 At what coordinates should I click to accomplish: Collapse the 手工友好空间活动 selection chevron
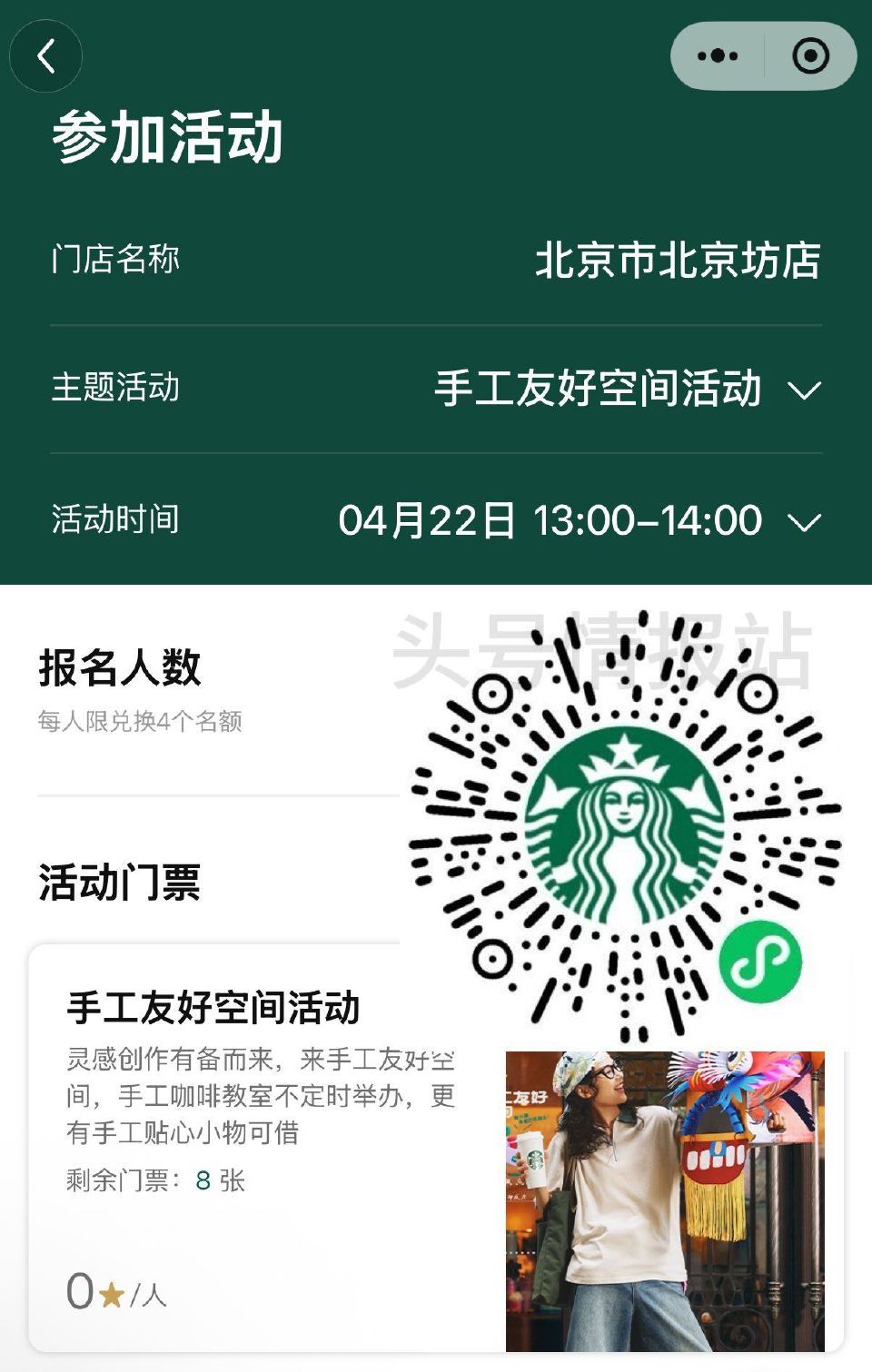coord(803,390)
